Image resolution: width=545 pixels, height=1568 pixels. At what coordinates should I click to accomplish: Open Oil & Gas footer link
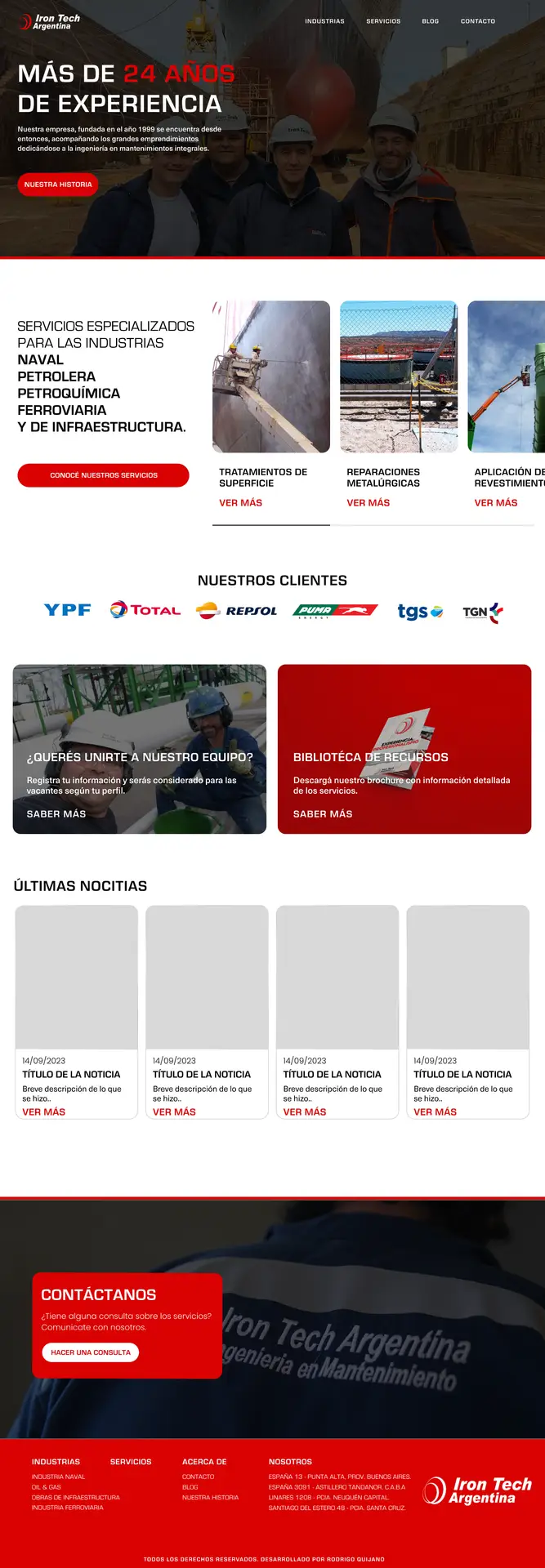point(46,1487)
